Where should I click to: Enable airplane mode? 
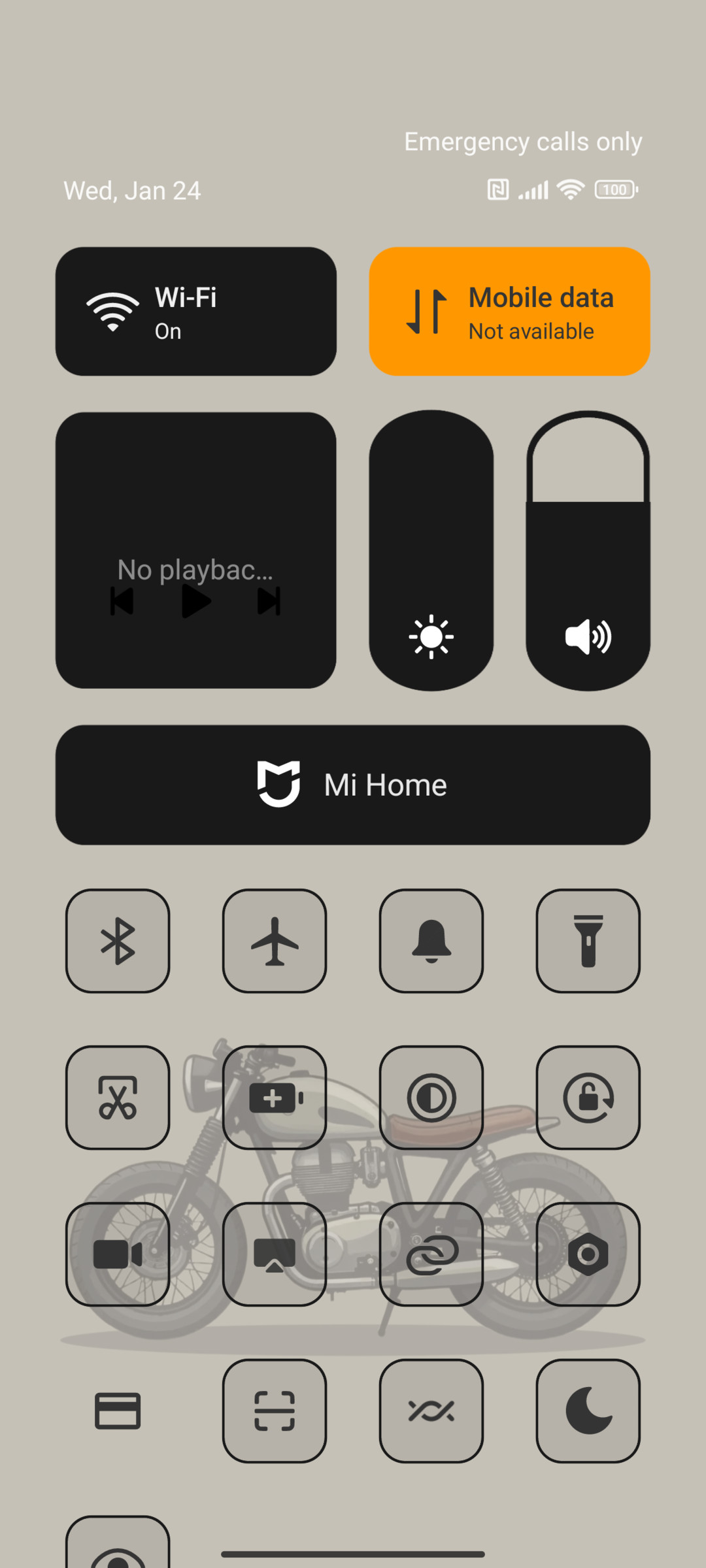(275, 941)
